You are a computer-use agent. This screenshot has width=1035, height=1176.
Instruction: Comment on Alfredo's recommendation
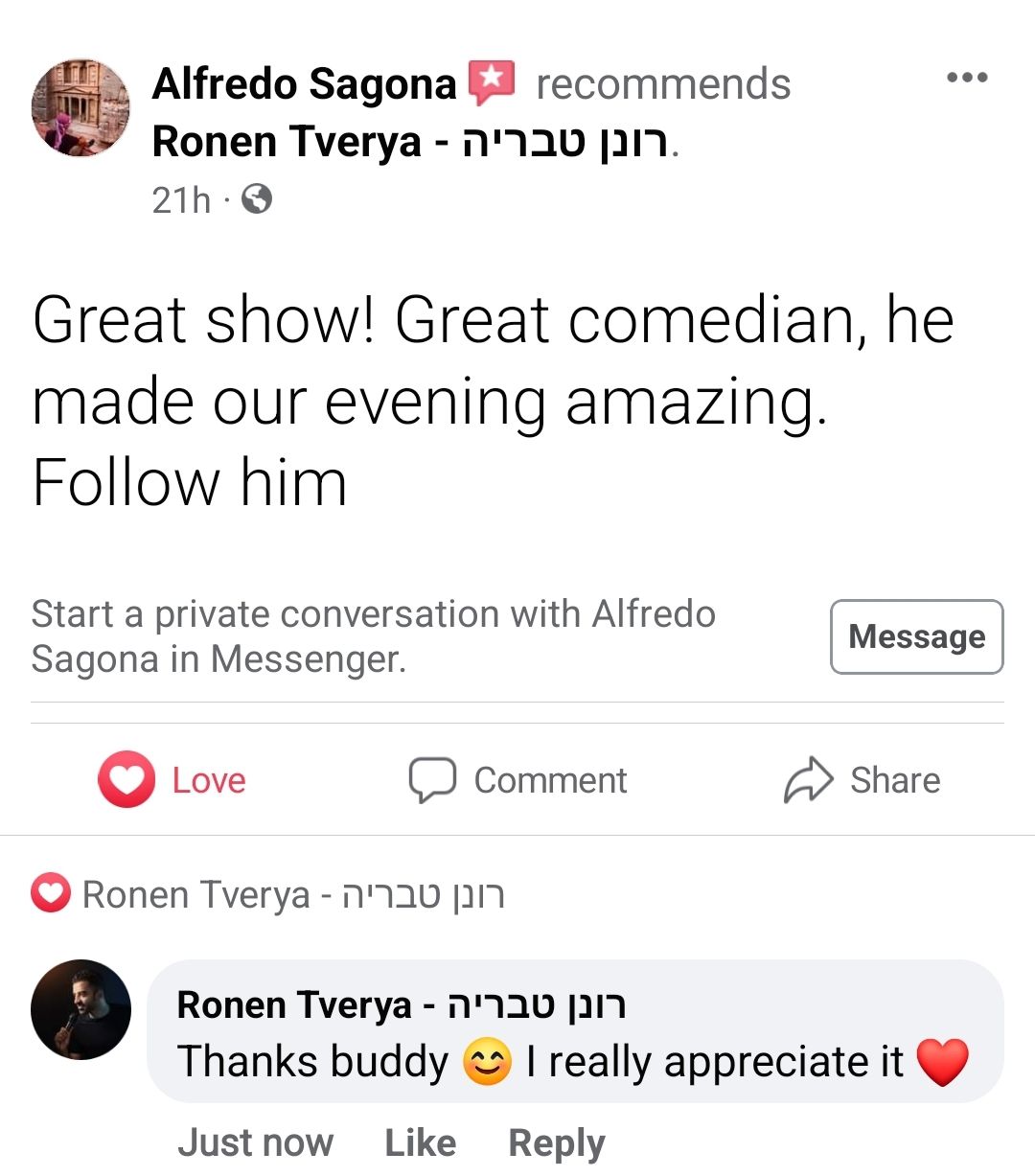point(518,779)
